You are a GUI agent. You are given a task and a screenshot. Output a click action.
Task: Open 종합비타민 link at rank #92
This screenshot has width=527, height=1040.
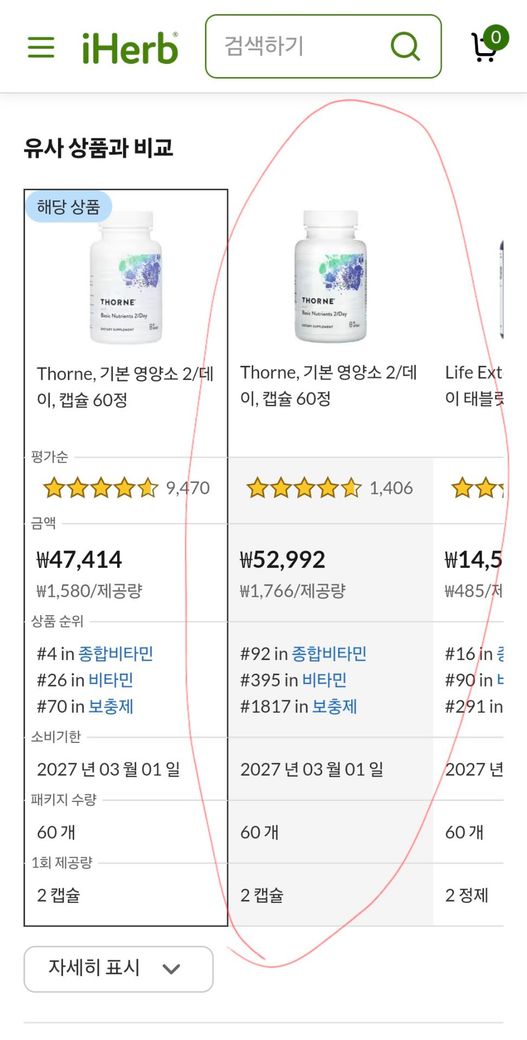pyautogui.click(x=329, y=654)
